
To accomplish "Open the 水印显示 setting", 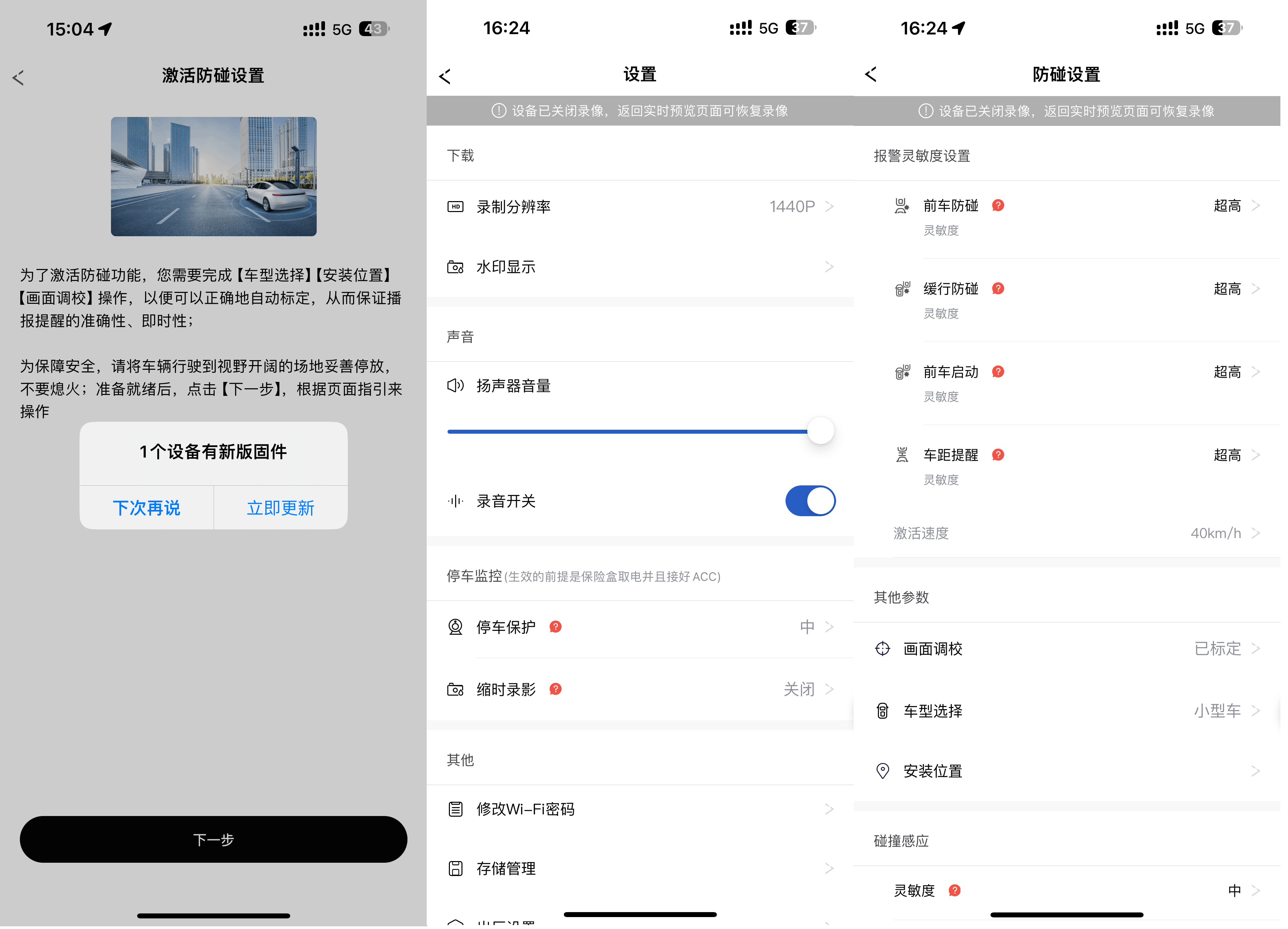I will click(641, 267).
